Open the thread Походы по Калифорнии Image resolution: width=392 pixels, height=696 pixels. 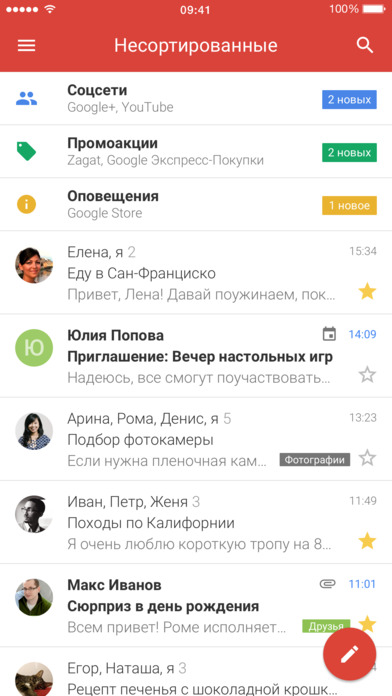tap(196, 522)
